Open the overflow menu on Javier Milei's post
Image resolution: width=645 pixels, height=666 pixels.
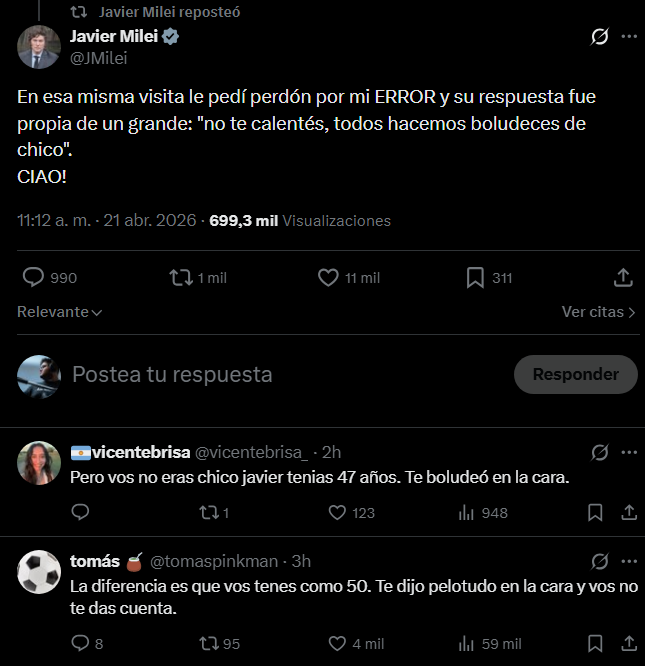[x=629, y=37]
